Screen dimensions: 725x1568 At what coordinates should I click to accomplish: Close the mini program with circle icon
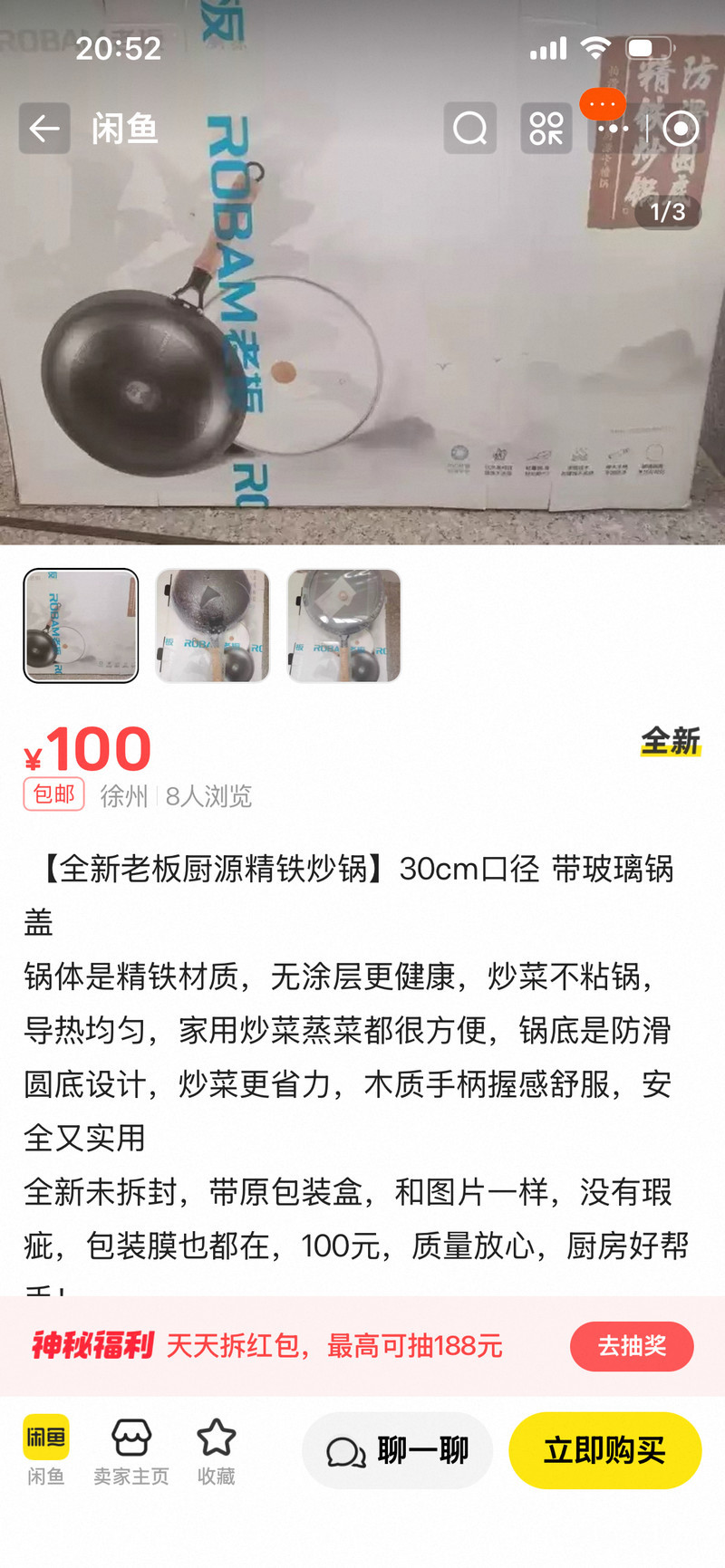point(681,129)
